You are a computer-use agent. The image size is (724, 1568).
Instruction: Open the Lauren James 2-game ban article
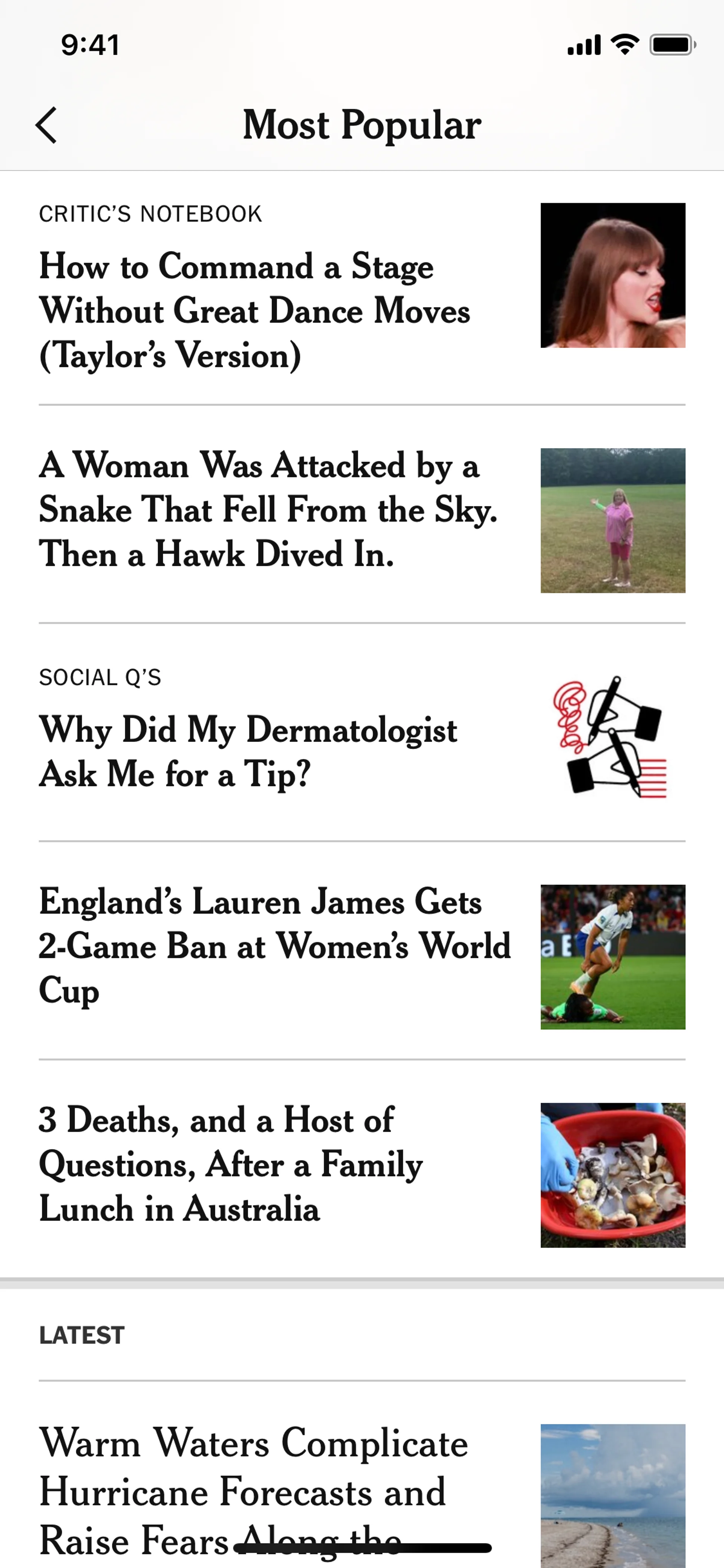pyautogui.click(x=274, y=946)
